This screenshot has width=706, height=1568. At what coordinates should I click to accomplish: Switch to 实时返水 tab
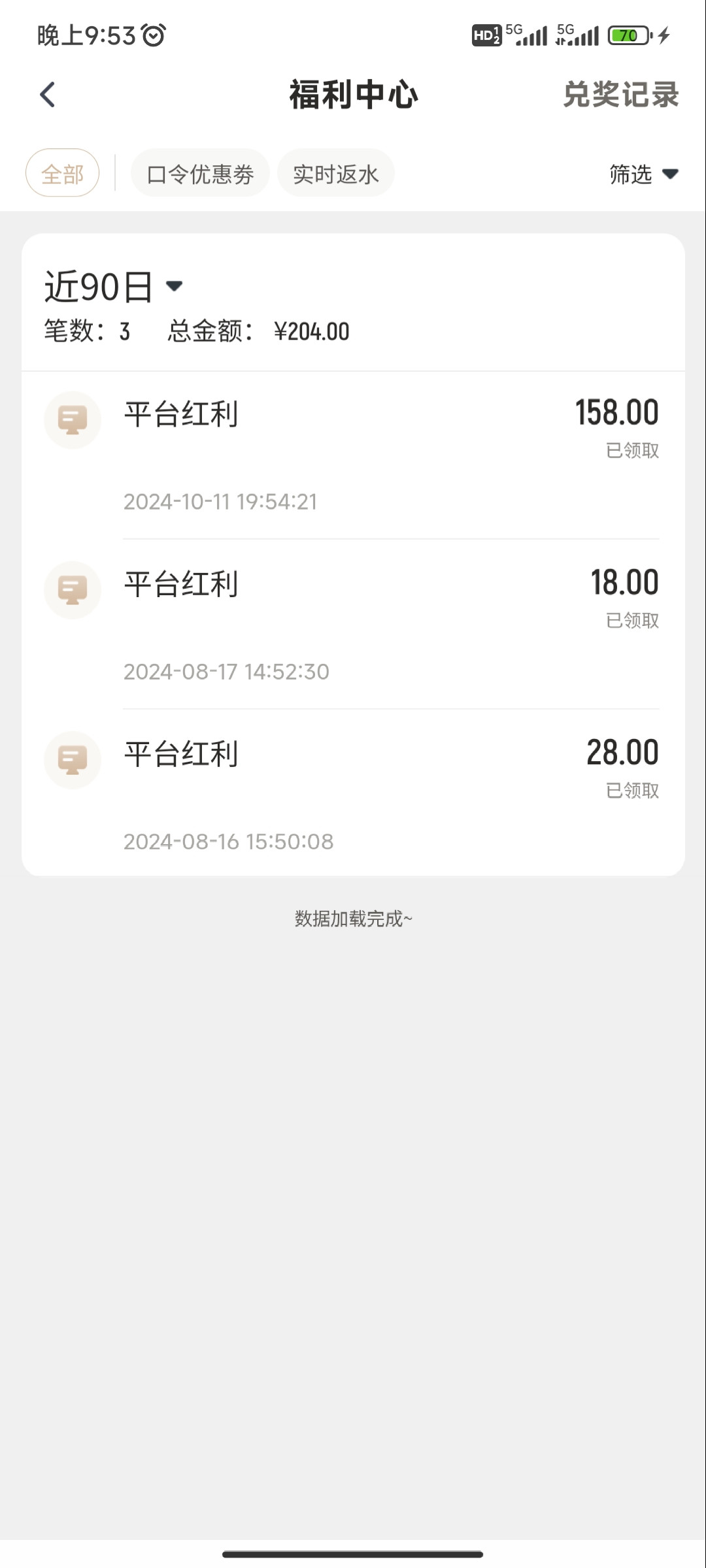coord(336,174)
